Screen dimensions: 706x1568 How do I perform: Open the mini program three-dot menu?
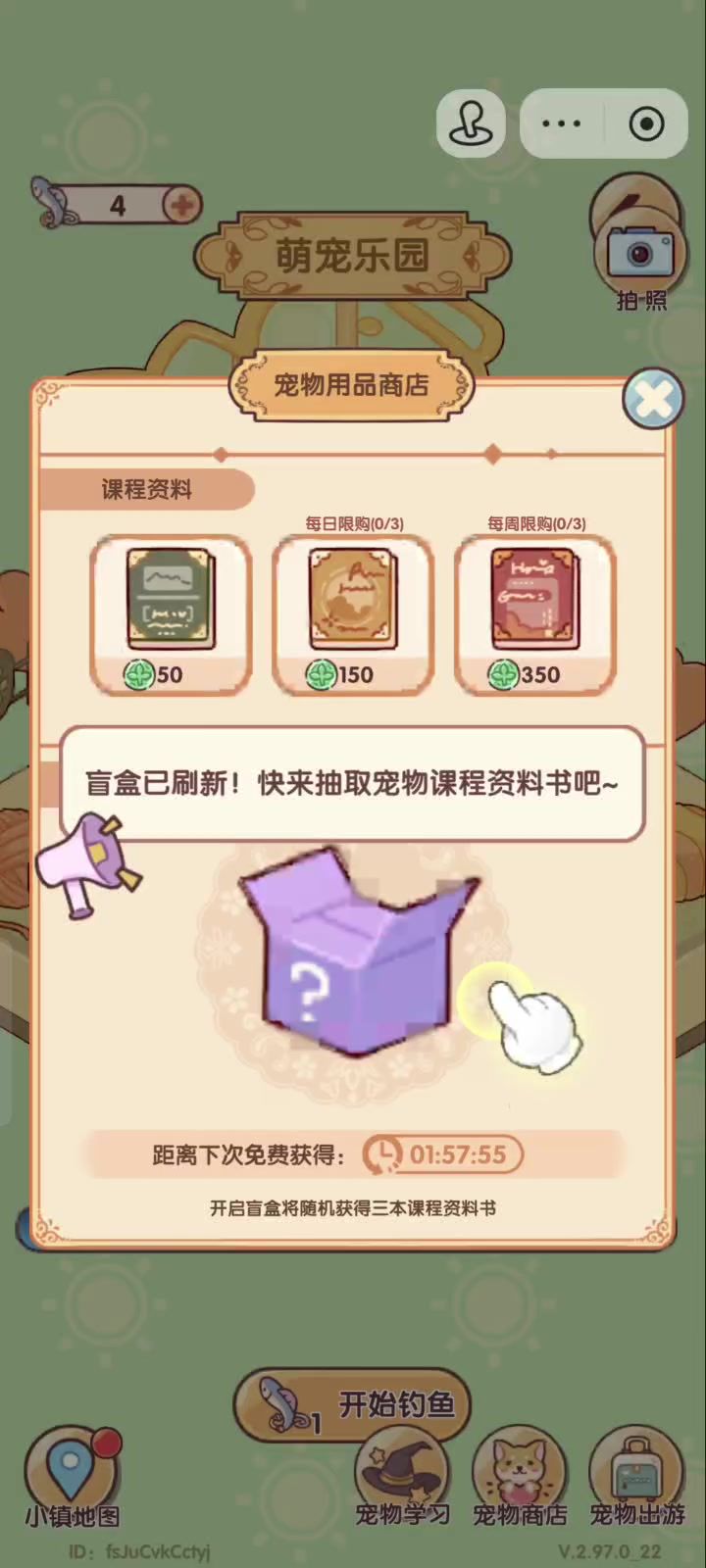tap(561, 123)
